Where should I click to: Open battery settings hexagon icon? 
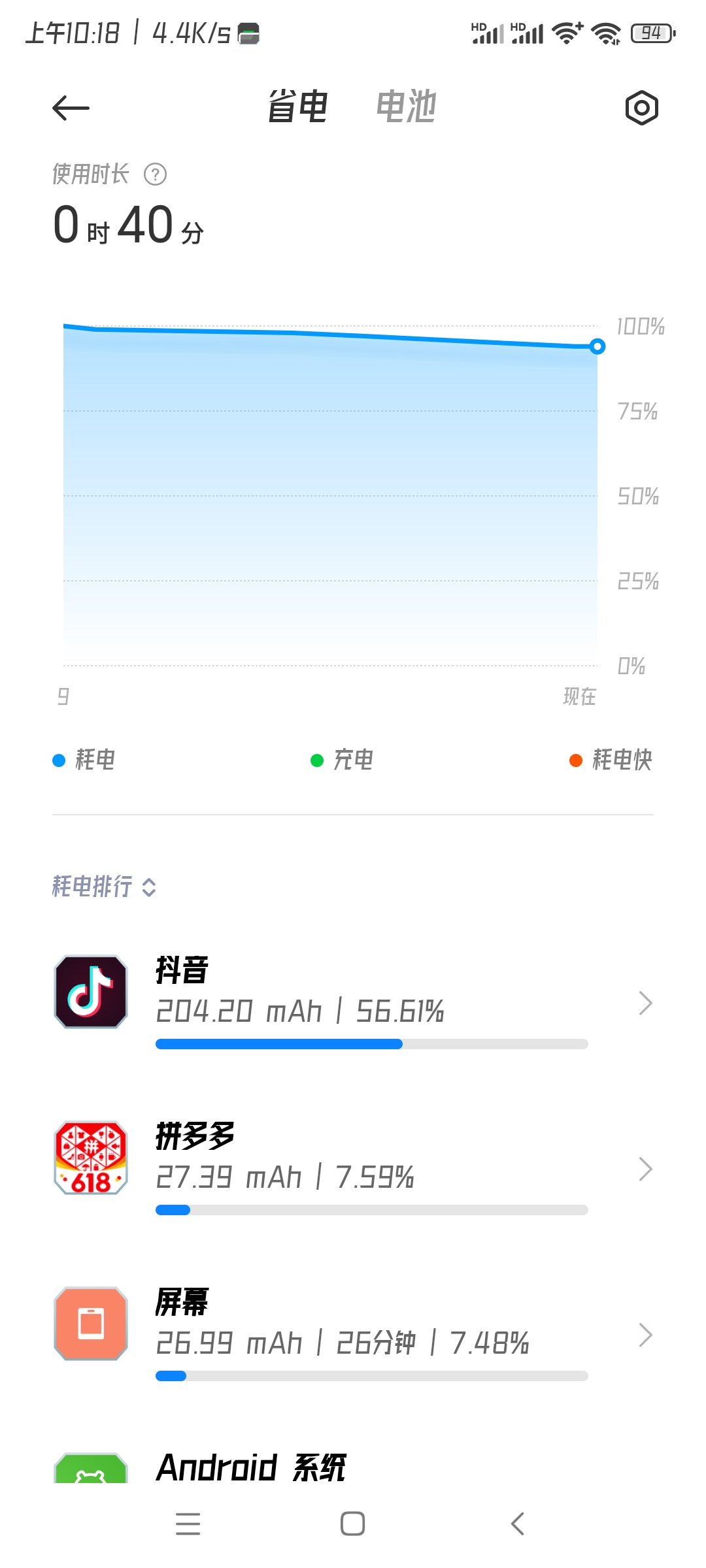coord(641,108)
